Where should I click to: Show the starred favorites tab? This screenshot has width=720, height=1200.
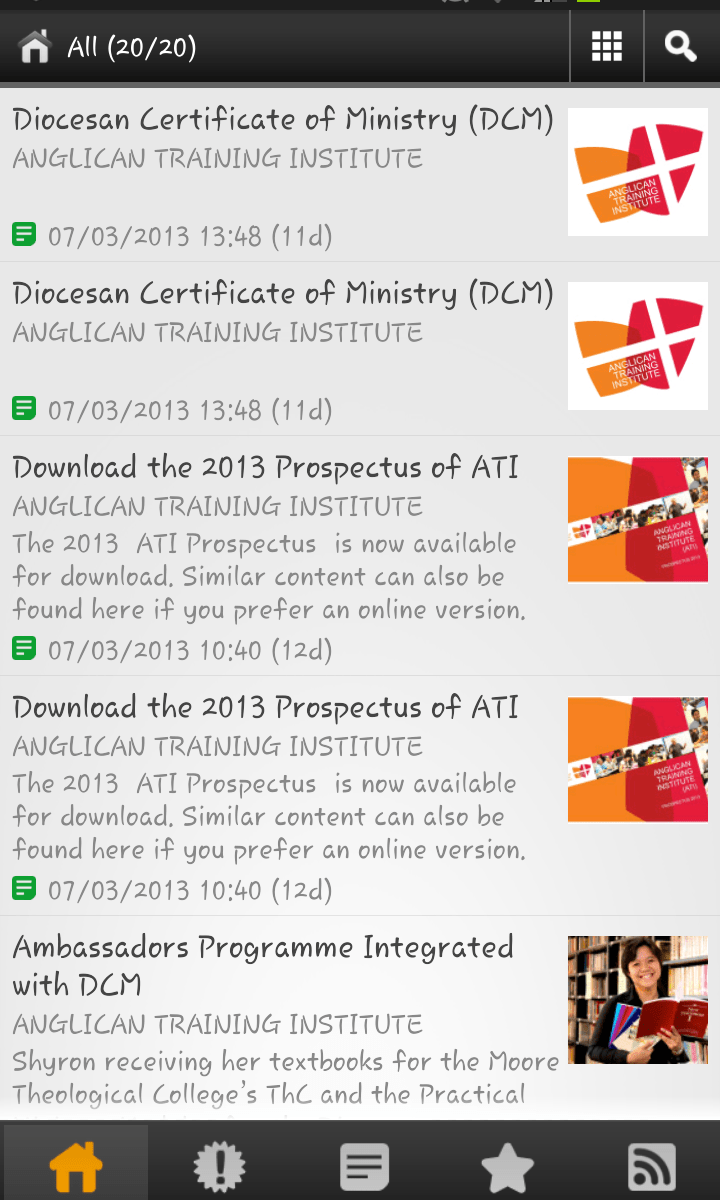click(x=507, y=1164)
